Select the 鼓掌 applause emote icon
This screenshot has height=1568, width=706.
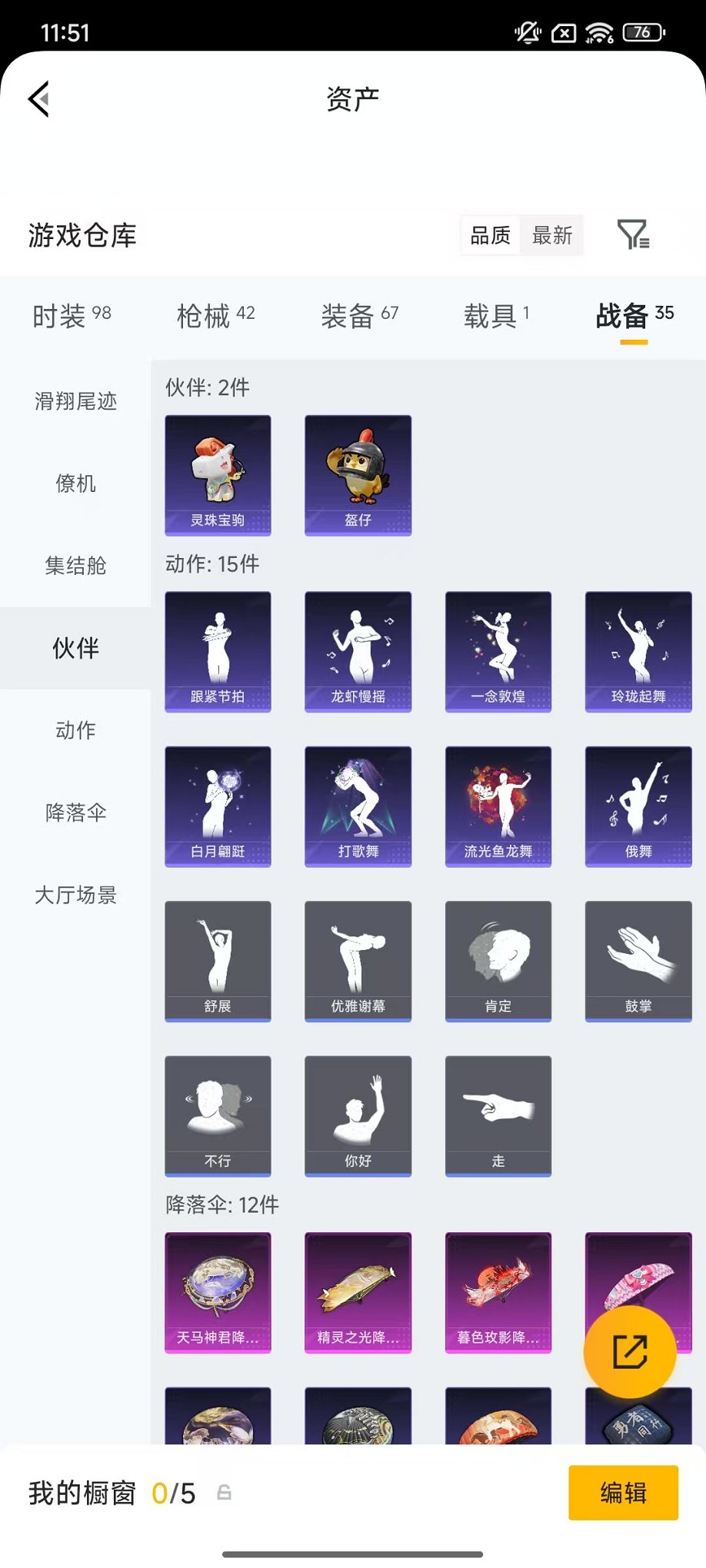[638, 961]
